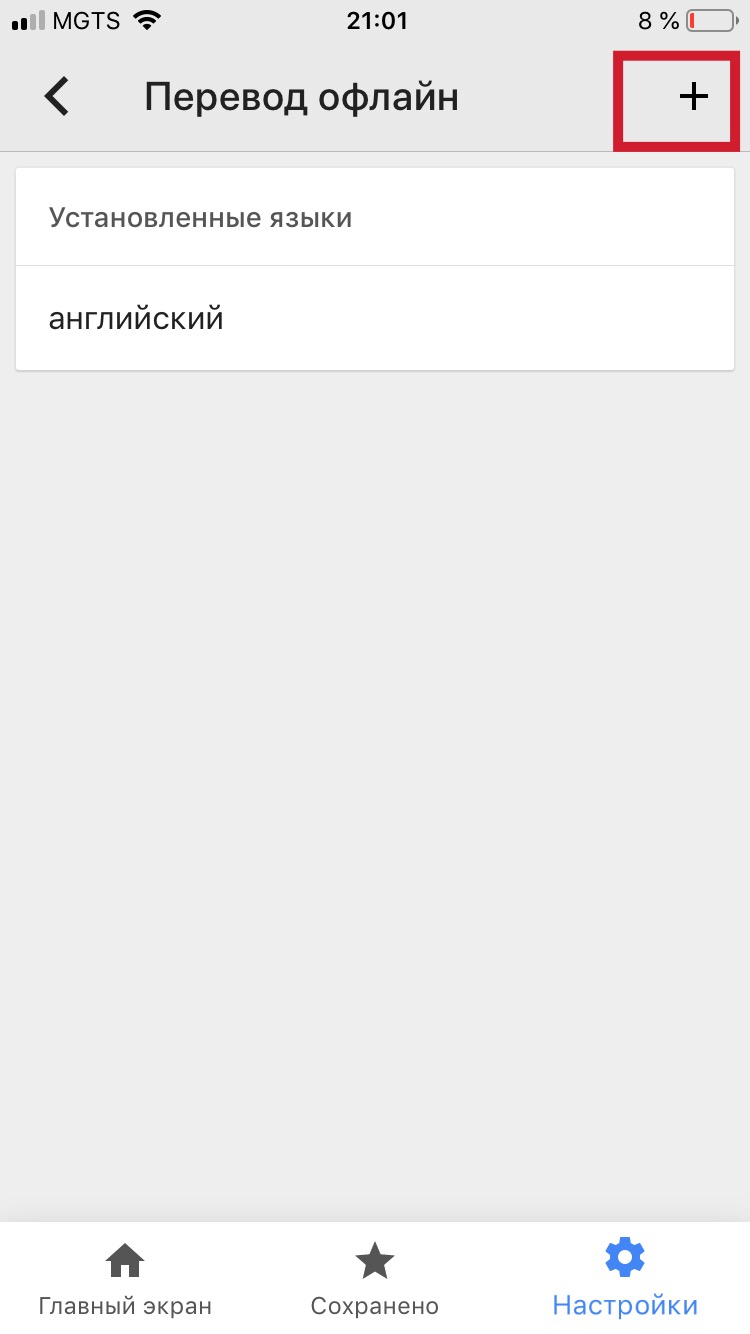750x1334 pixels.
Task: Go back from Перевод офлайн screen
Action: (x=57, y=97)
